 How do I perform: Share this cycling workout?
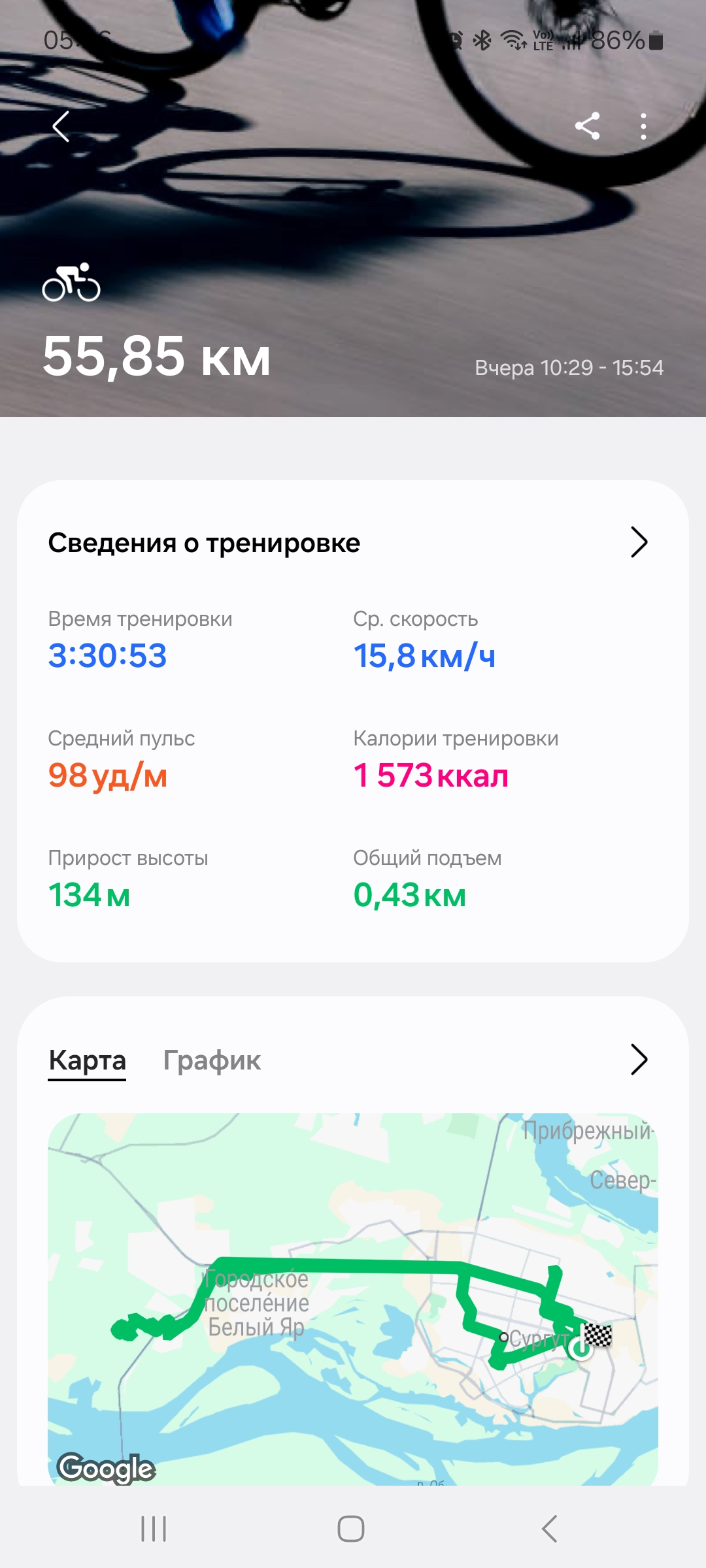(587, 126)
